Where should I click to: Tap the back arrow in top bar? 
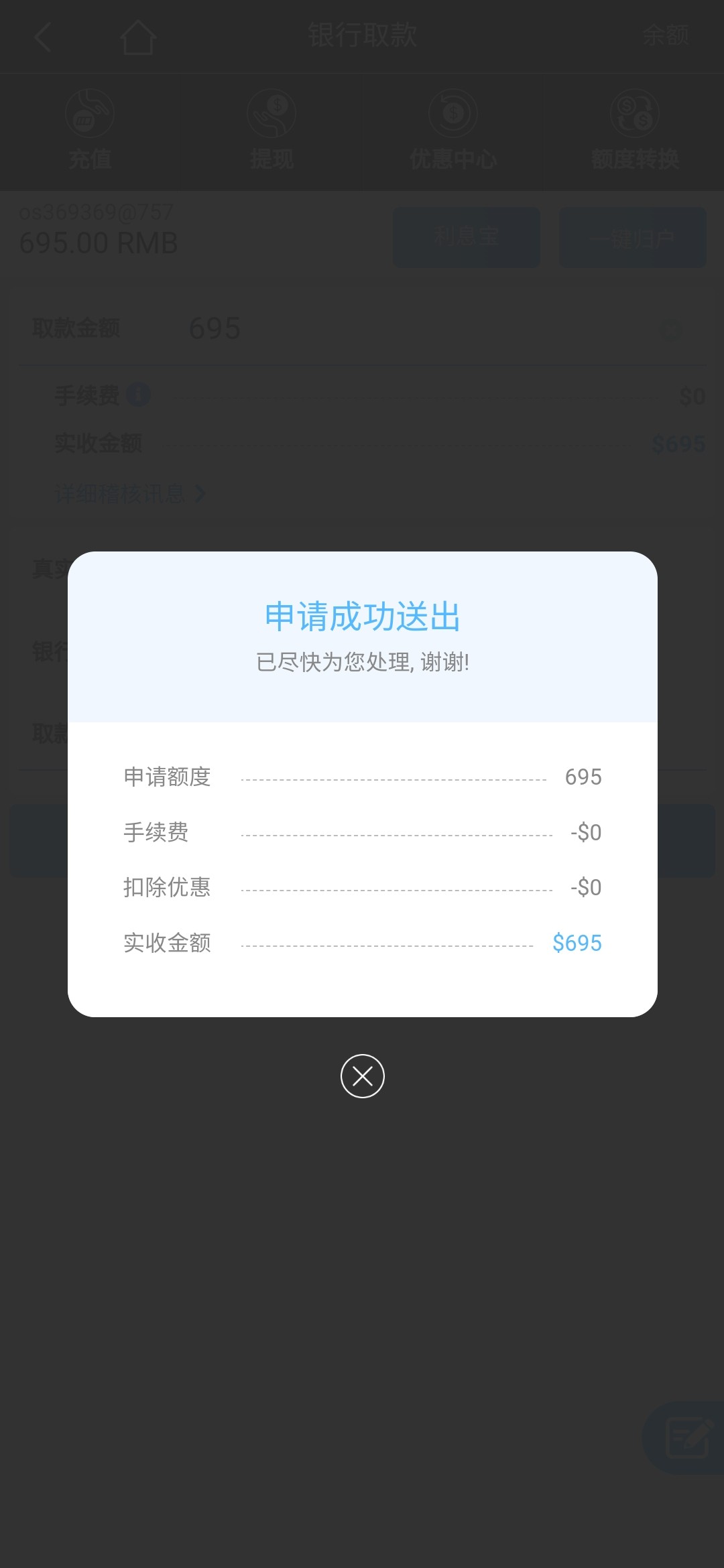[x=42, y=37]
